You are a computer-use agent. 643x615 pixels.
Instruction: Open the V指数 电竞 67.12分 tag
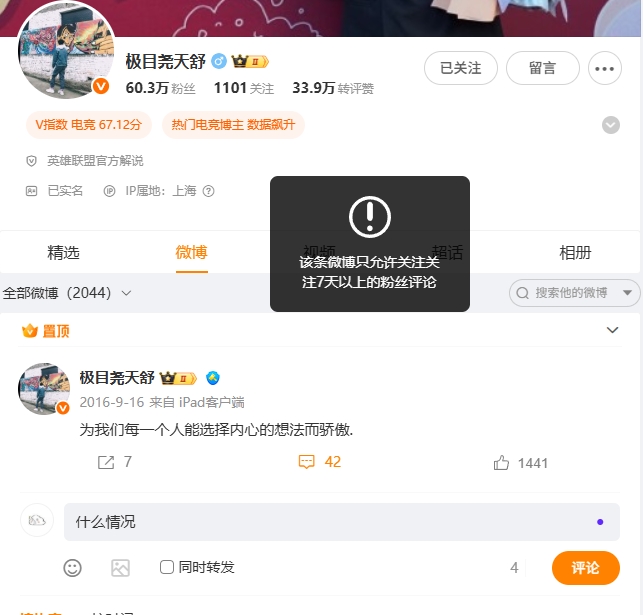coord(88,125)
